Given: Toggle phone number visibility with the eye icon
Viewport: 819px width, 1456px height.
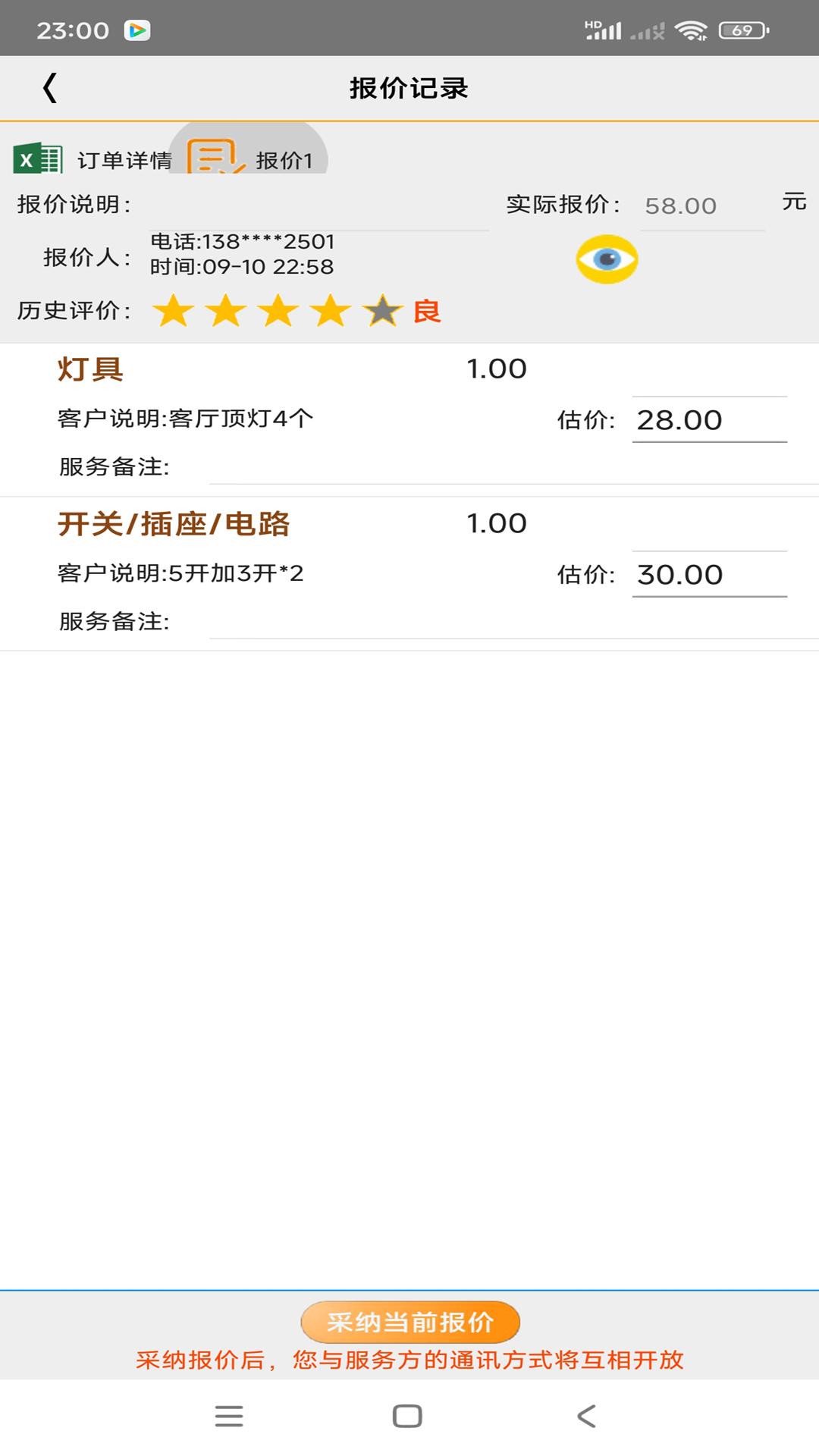Looking at the screenshot, I should coord(606,259).
